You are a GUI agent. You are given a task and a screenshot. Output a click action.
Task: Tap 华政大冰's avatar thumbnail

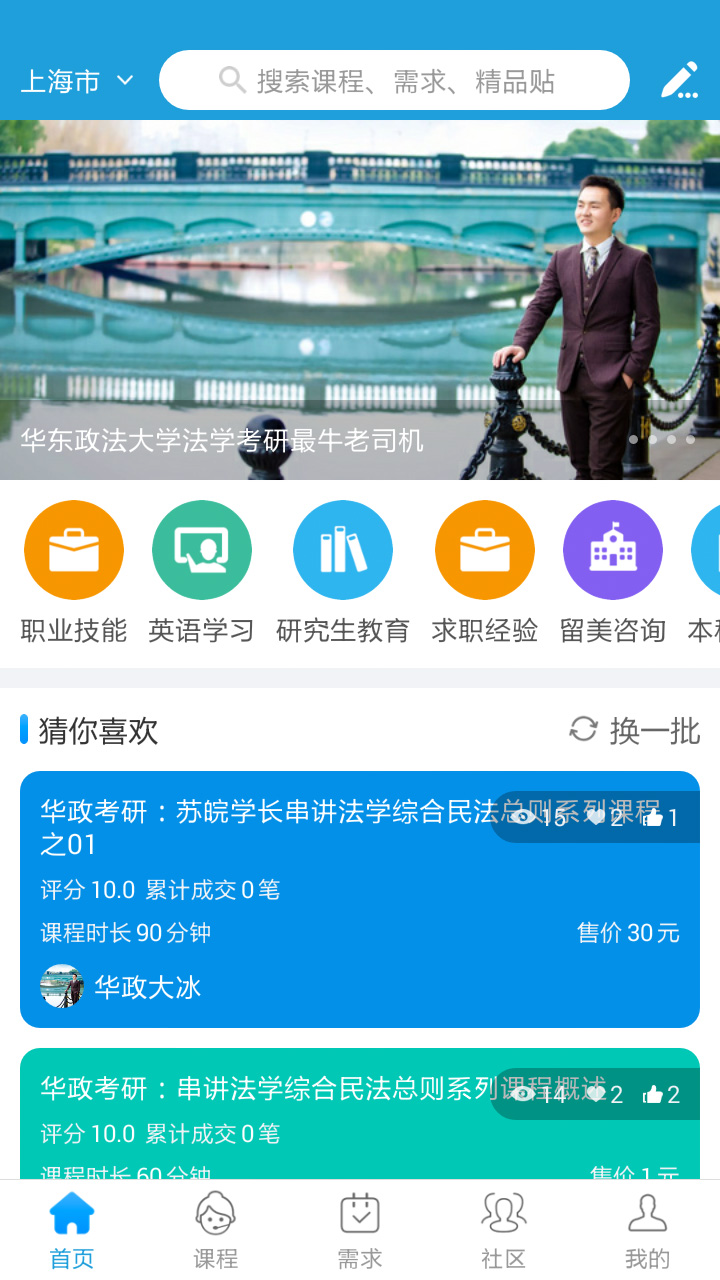click(x=59, y=985)
